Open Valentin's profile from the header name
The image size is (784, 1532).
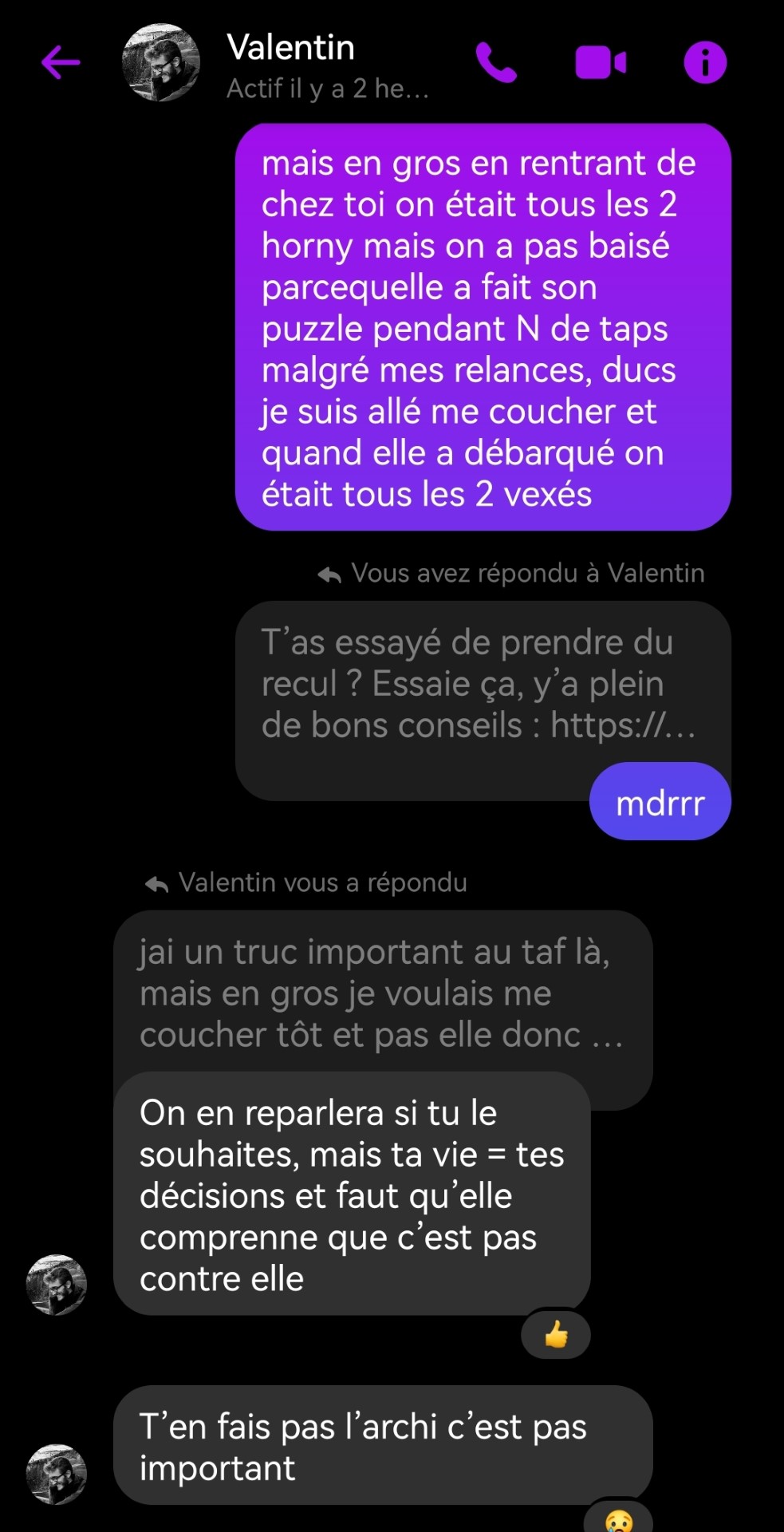pos(291,48)
